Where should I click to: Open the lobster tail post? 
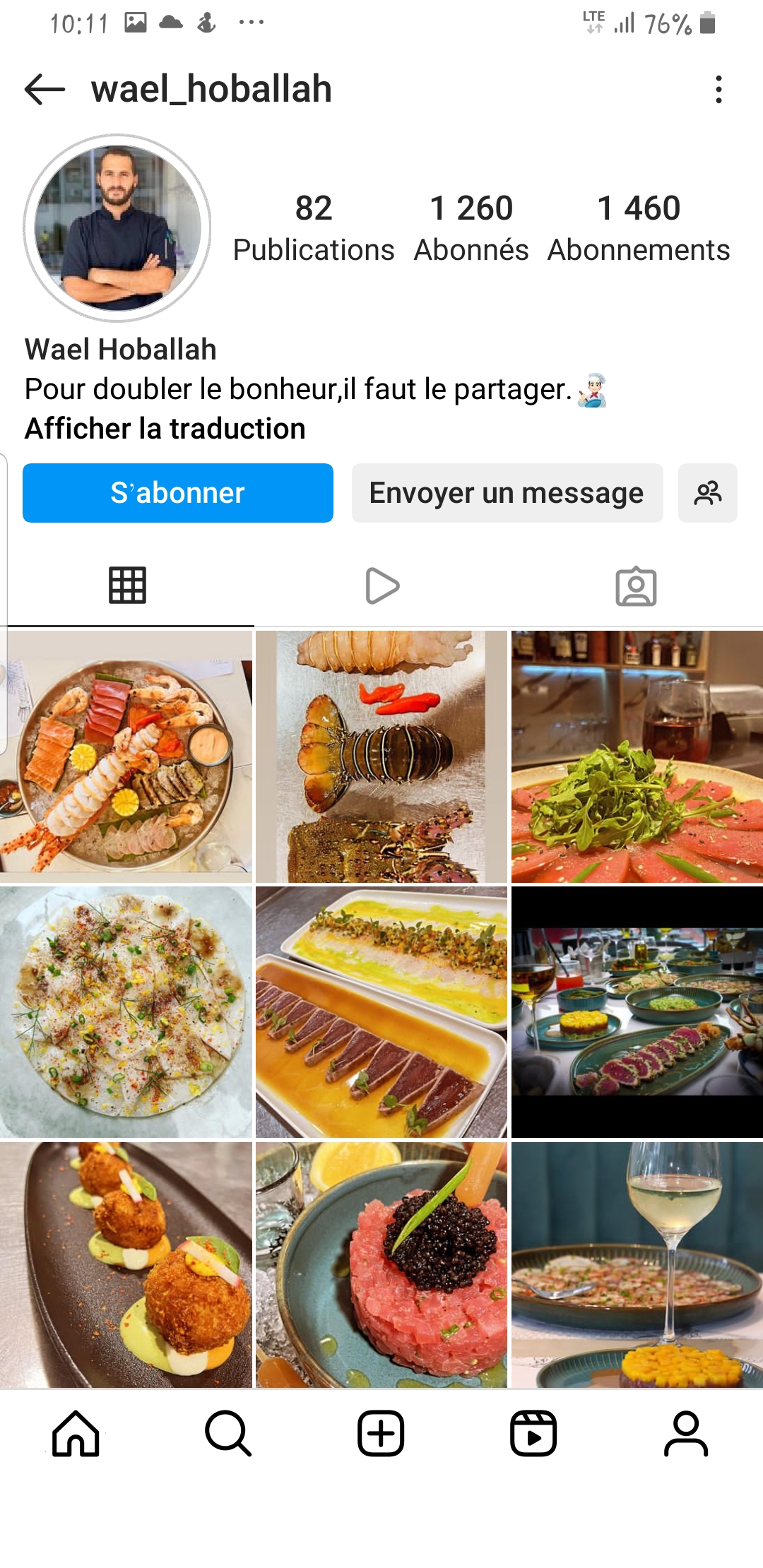[x=381, y=756]
